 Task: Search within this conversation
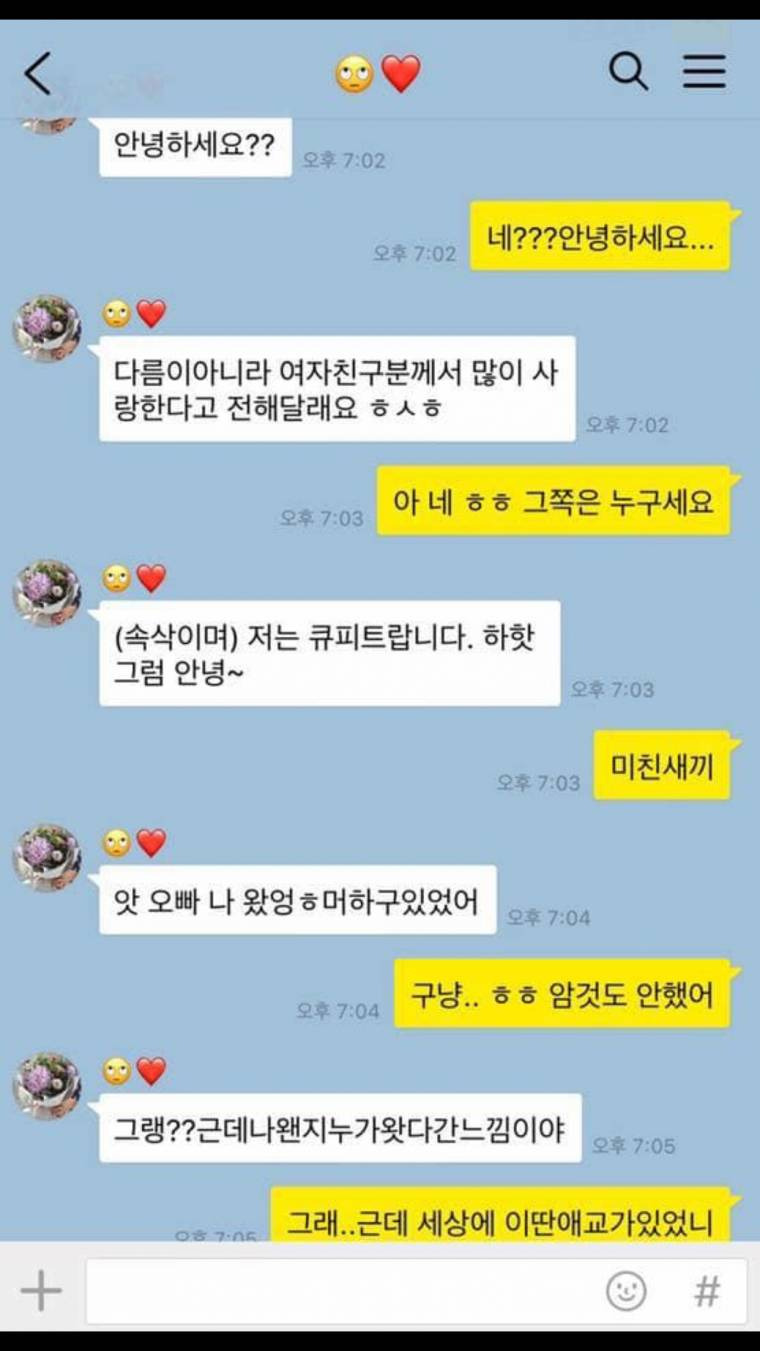(x=628, y=72)
